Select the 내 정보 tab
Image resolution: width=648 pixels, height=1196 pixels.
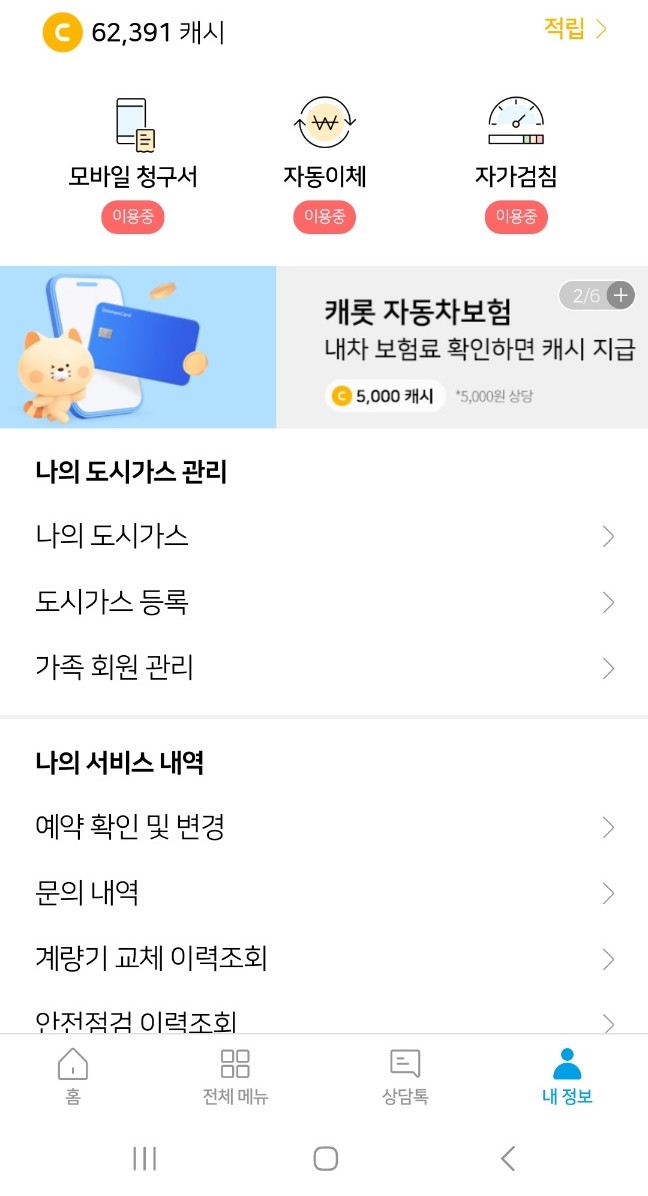[567, 1076]
